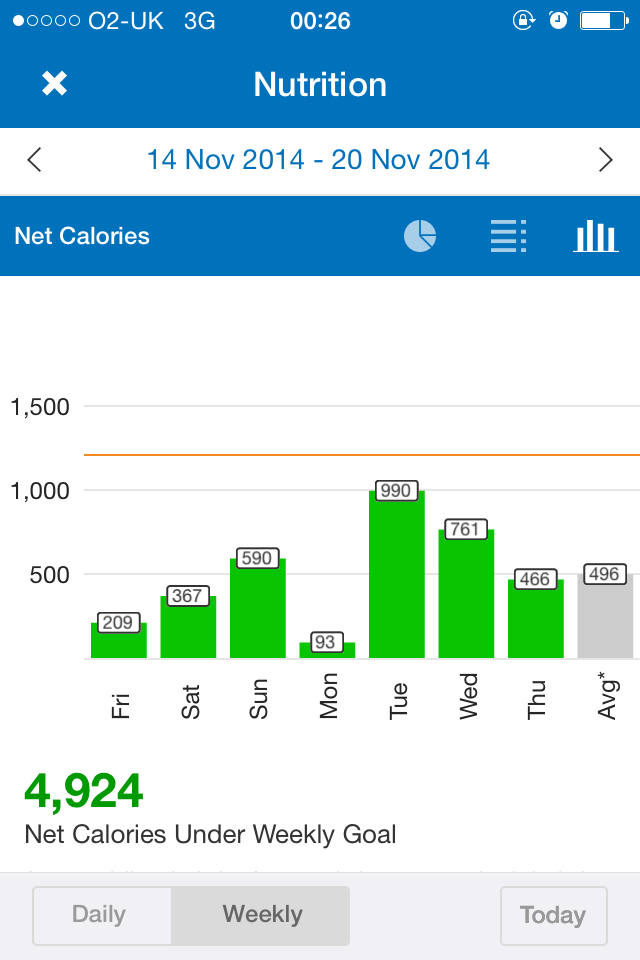640x960 pixels.
Task: Switch to the list view
Action: click(x=508, y=237)
